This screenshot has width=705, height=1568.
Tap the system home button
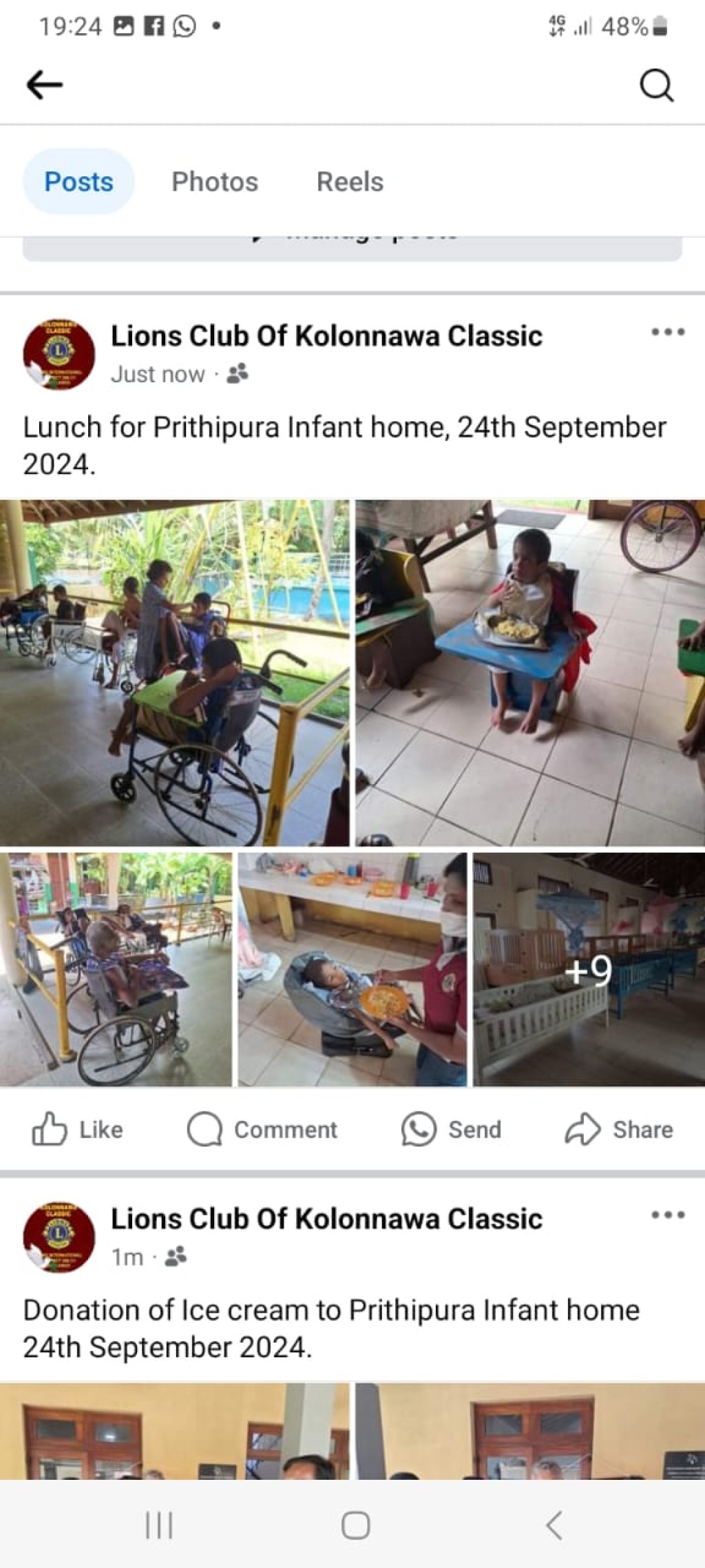pos(355,1525)
